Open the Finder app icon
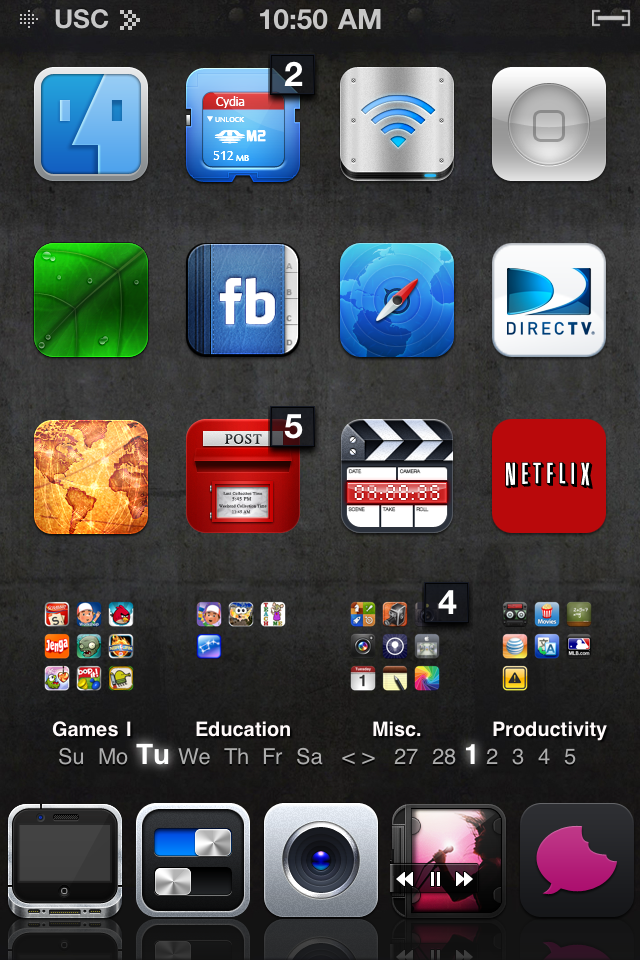This screenshot has height=960, width=640. (91, 124)
